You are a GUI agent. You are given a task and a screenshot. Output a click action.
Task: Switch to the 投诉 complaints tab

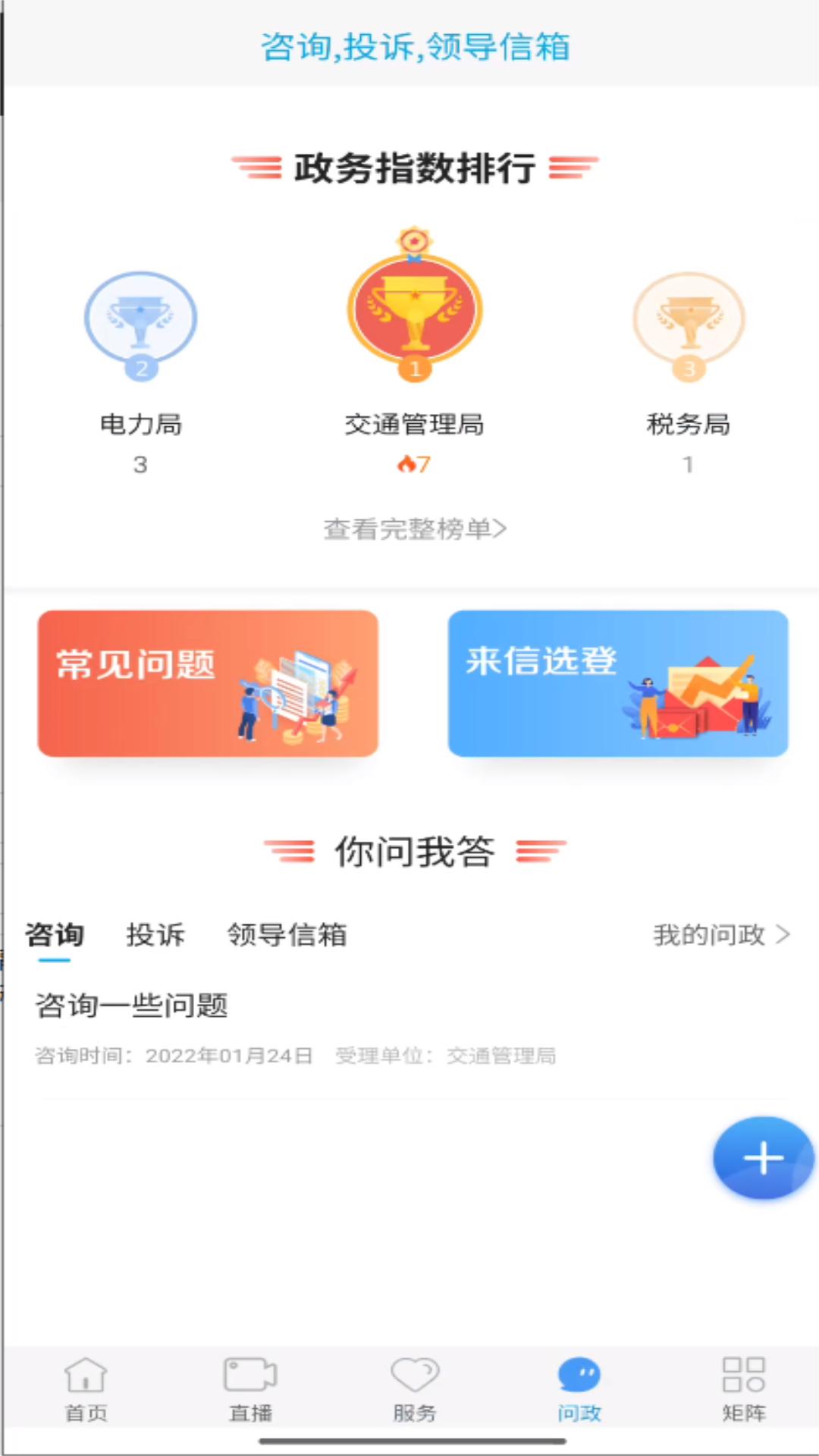[x=157, y=936]
